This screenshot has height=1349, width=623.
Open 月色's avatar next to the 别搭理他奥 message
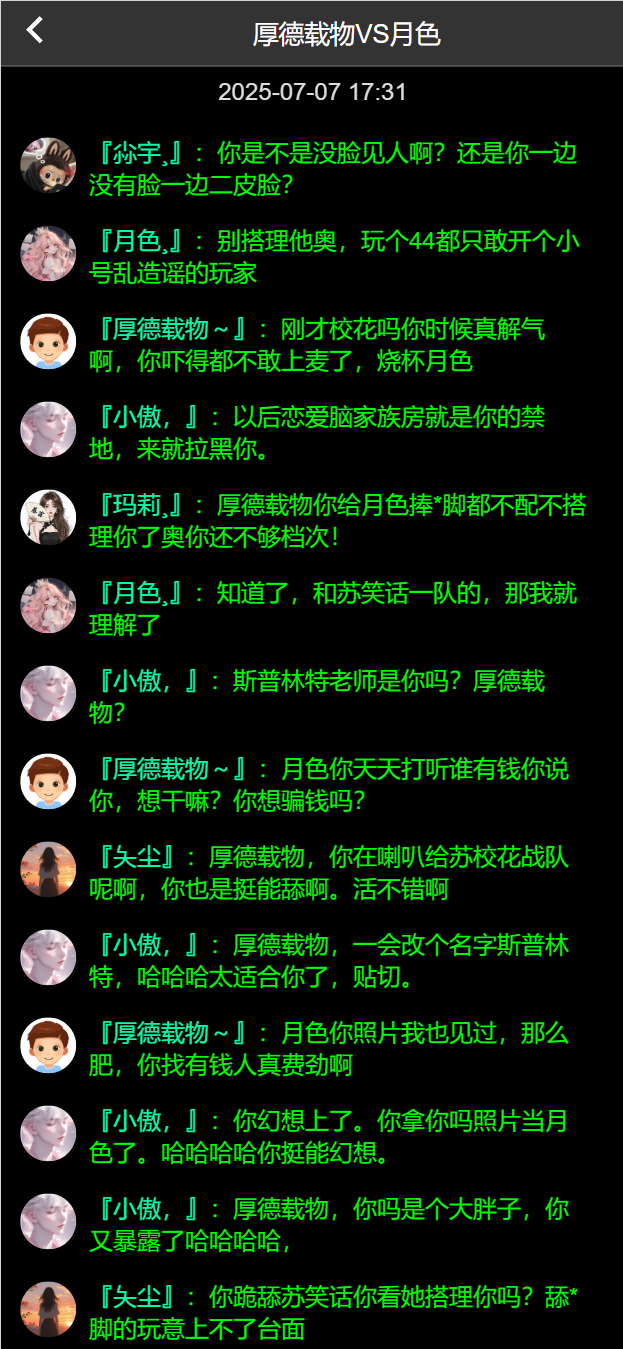point(48,254)
